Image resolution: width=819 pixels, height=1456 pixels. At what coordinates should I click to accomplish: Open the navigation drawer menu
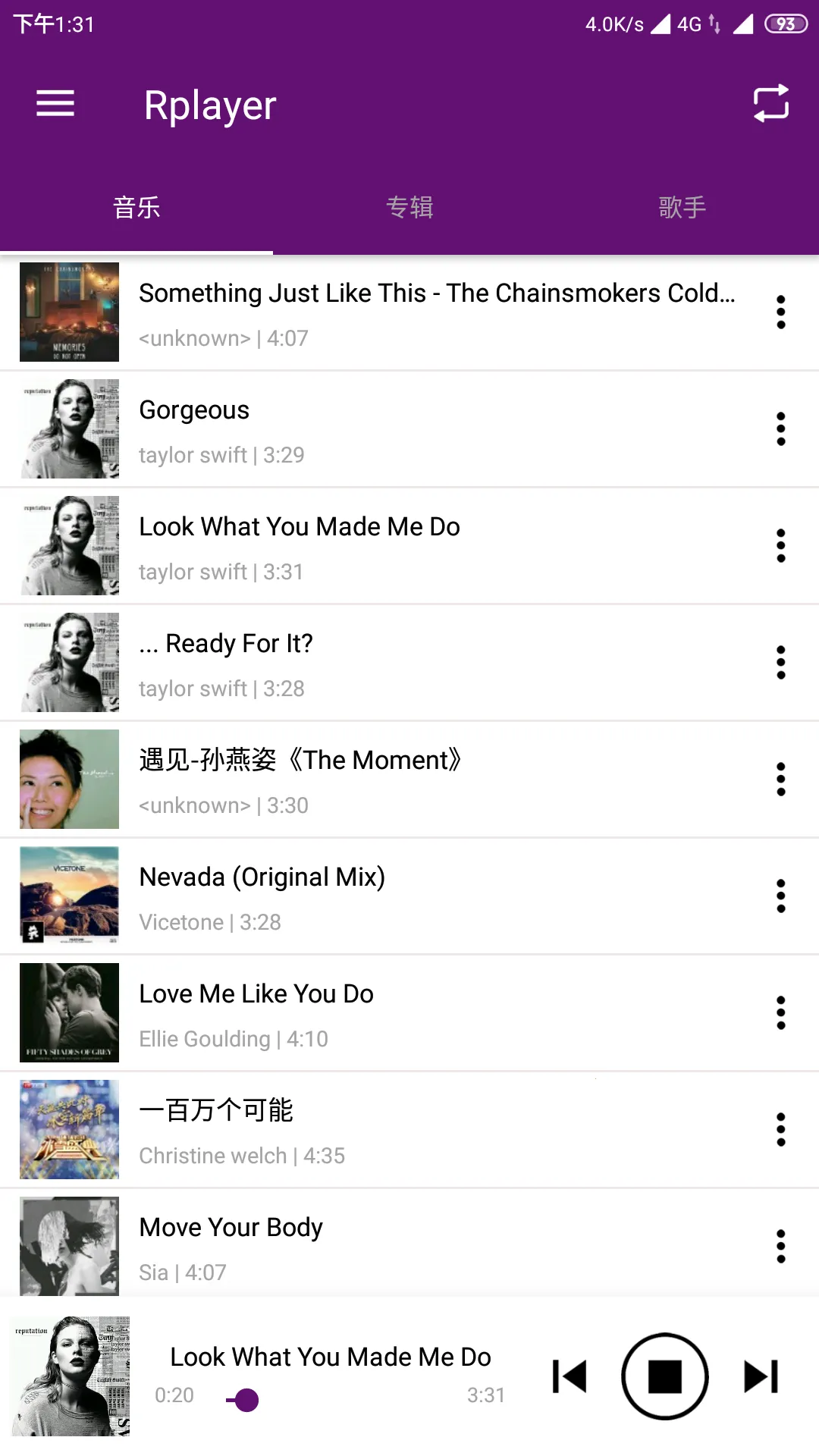(55, 104)
